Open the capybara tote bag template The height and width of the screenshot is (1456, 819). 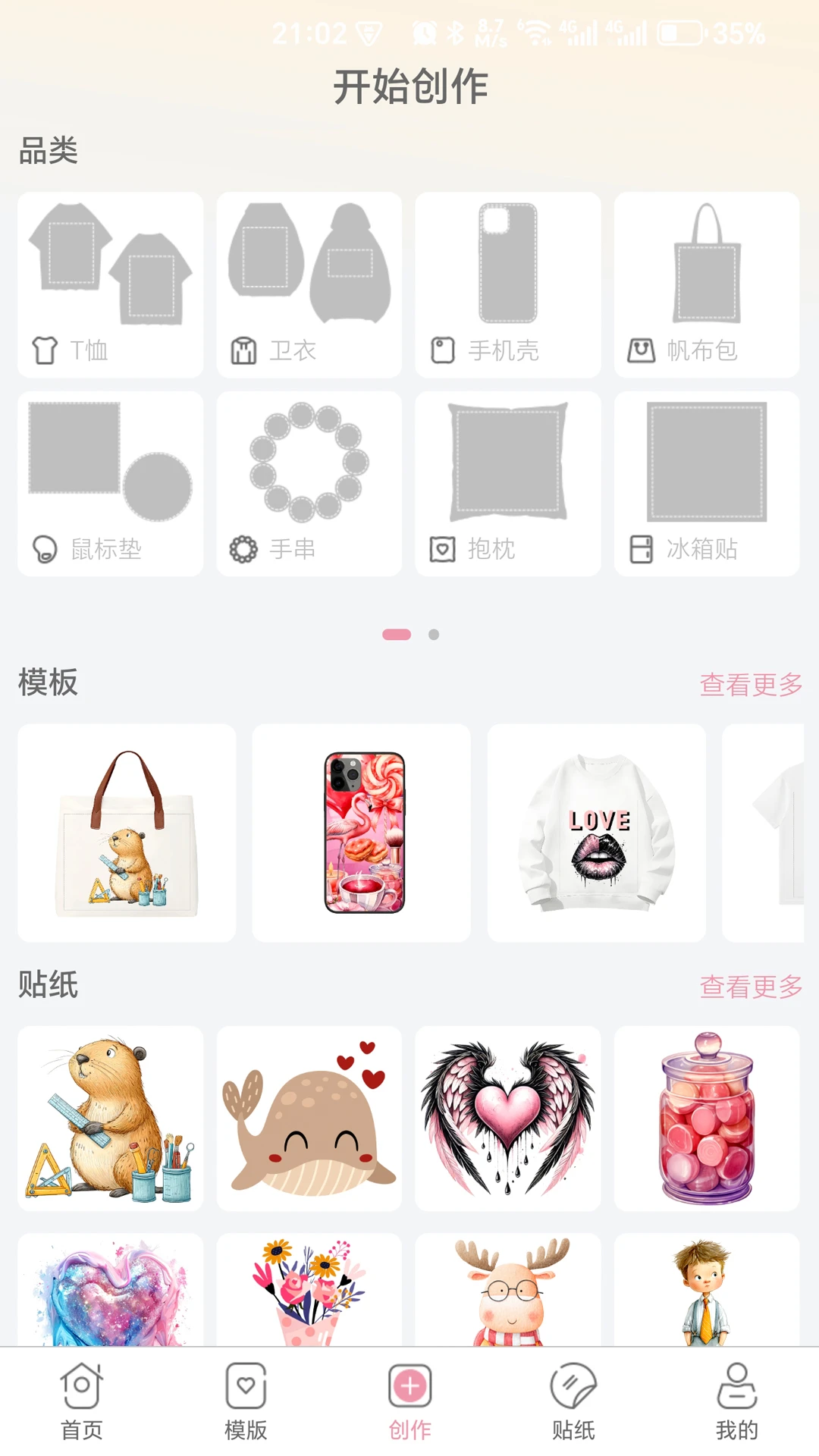tap(127, 833)
